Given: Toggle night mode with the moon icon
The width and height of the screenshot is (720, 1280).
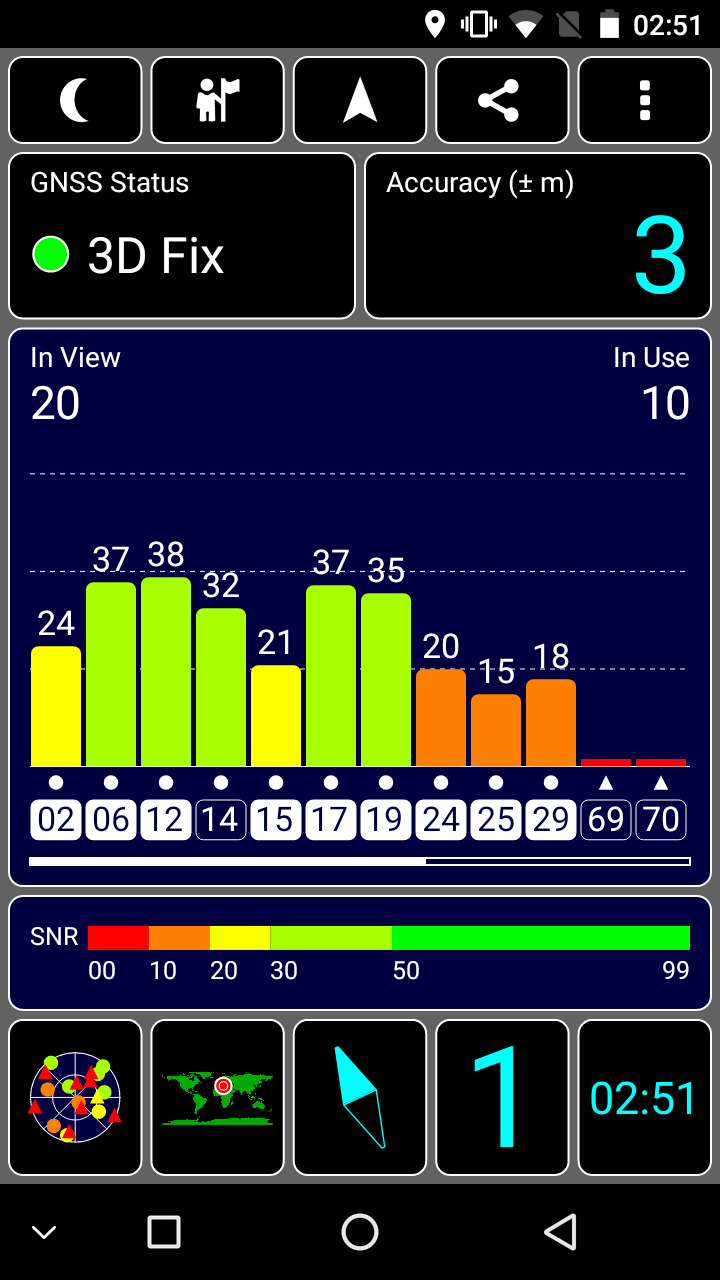Looking at the screenshot, I should click(75, 100).
